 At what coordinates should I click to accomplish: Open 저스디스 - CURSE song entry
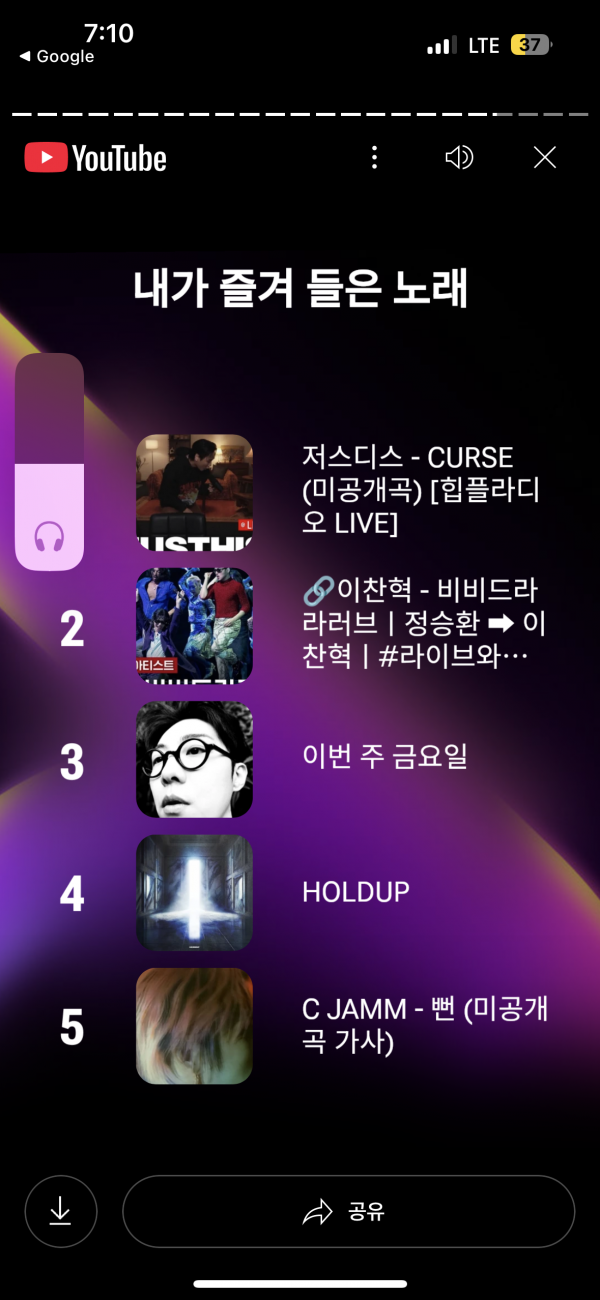coord(407,490)
